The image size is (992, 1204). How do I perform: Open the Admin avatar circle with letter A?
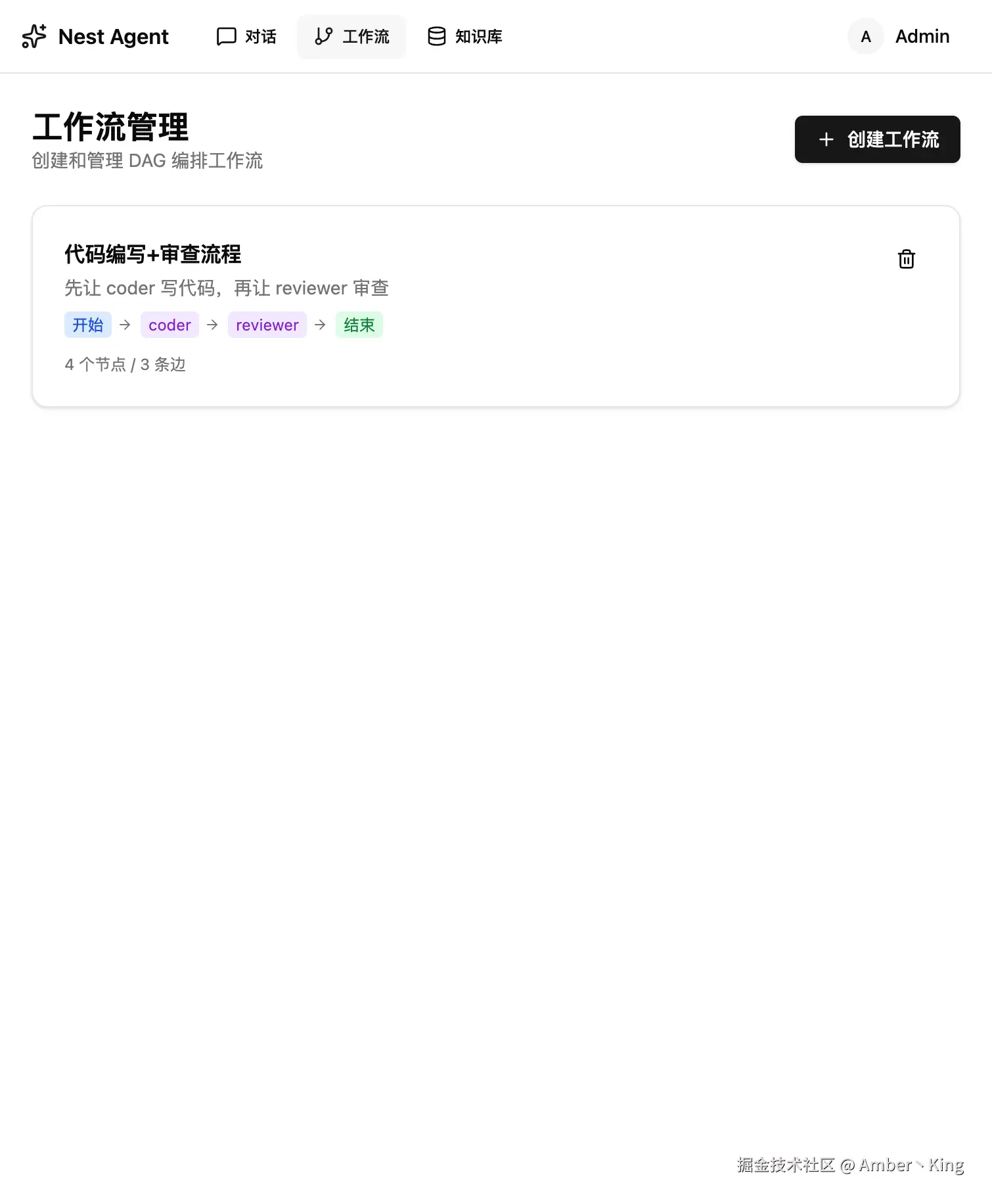coord(865,36)
